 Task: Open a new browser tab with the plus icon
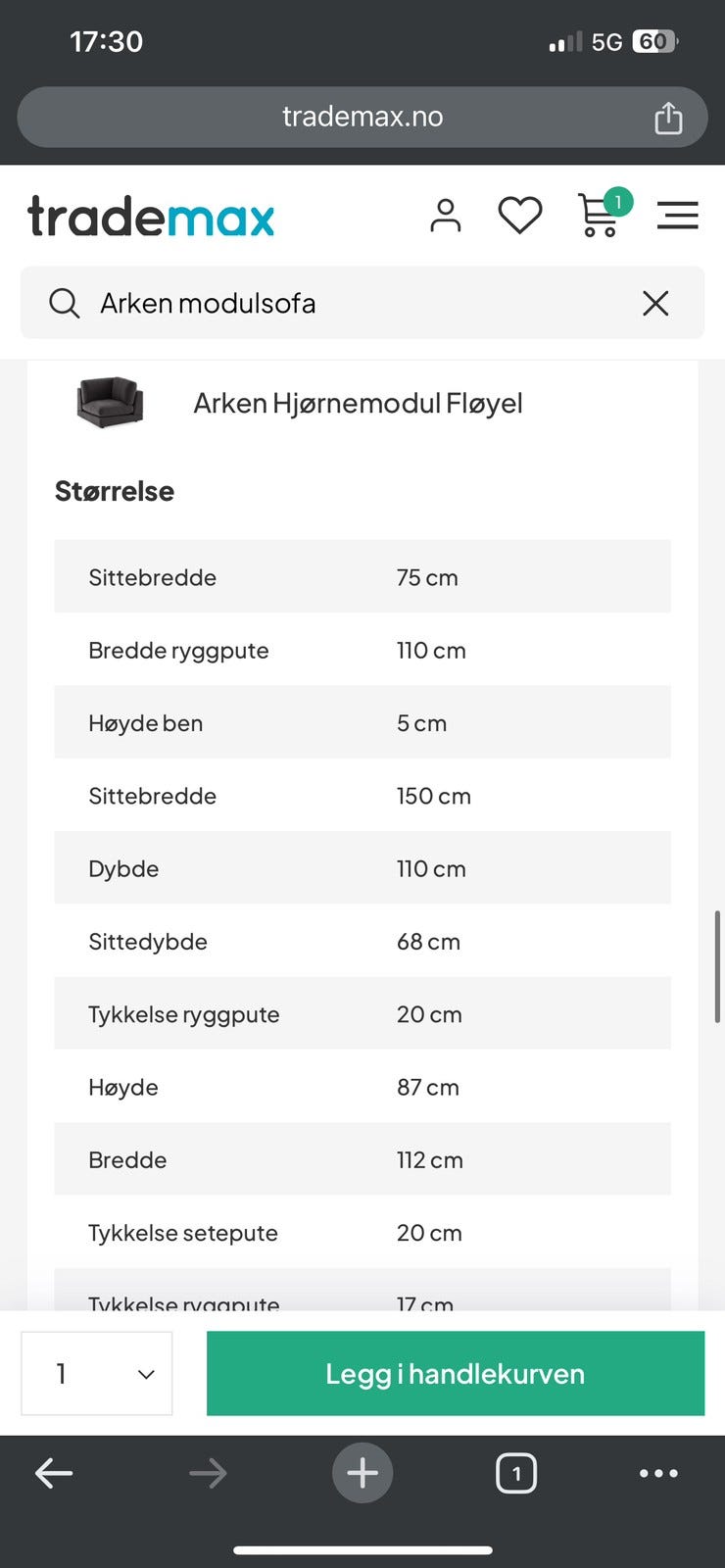pyautogui.click(x=362, y=1472)
